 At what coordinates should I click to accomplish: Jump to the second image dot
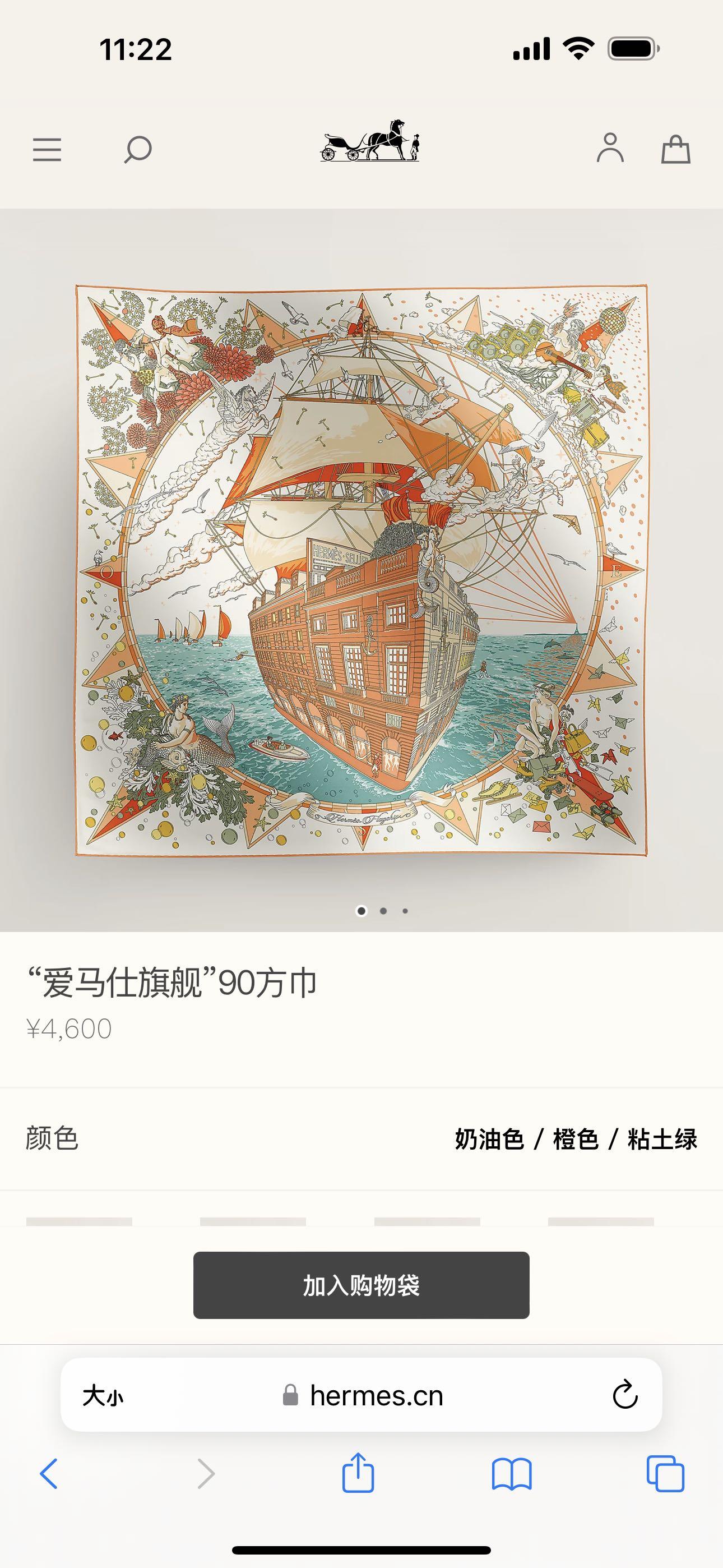pyautogui.click(x=383, y=911)
